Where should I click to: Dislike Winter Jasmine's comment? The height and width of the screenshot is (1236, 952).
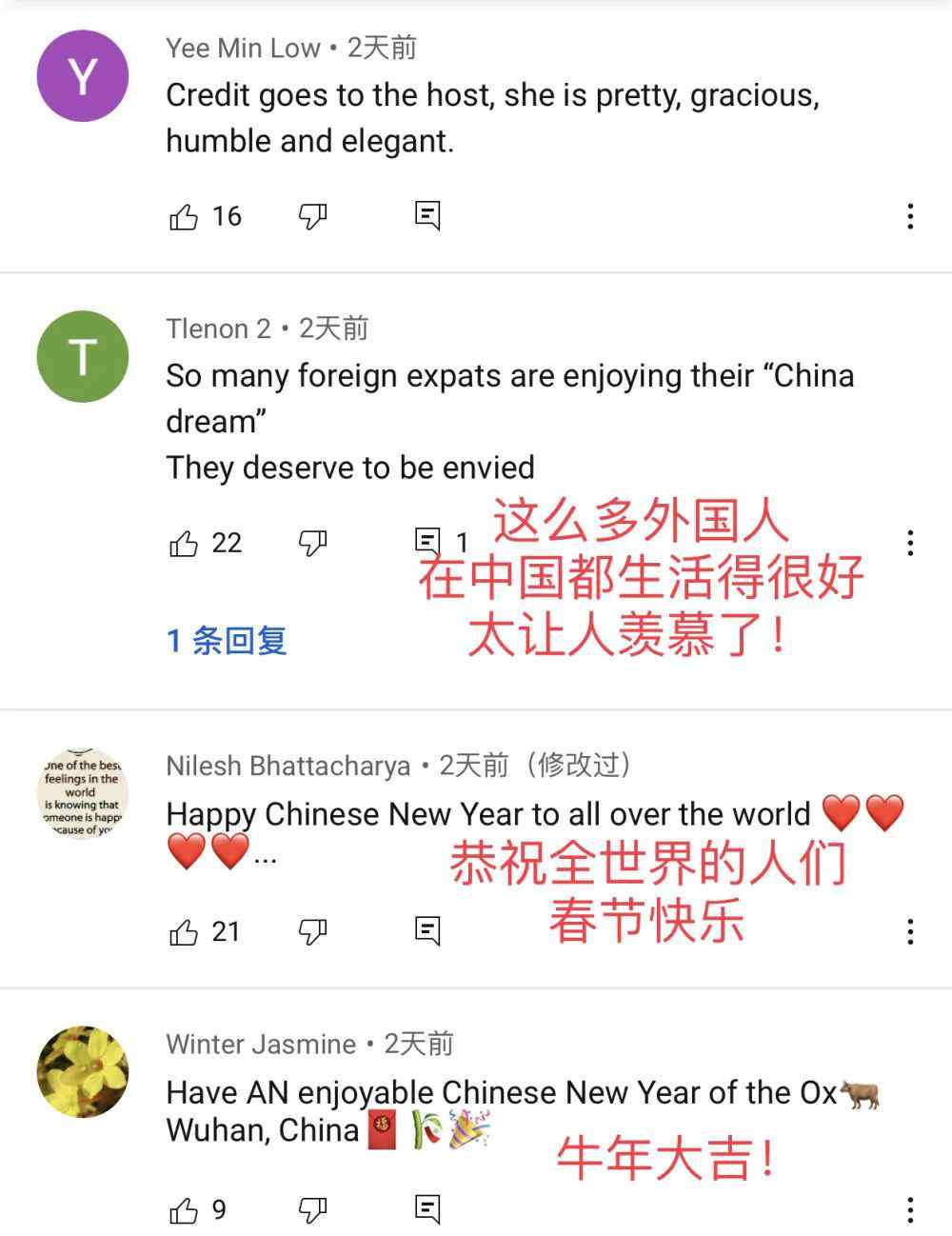point(313,1210)
